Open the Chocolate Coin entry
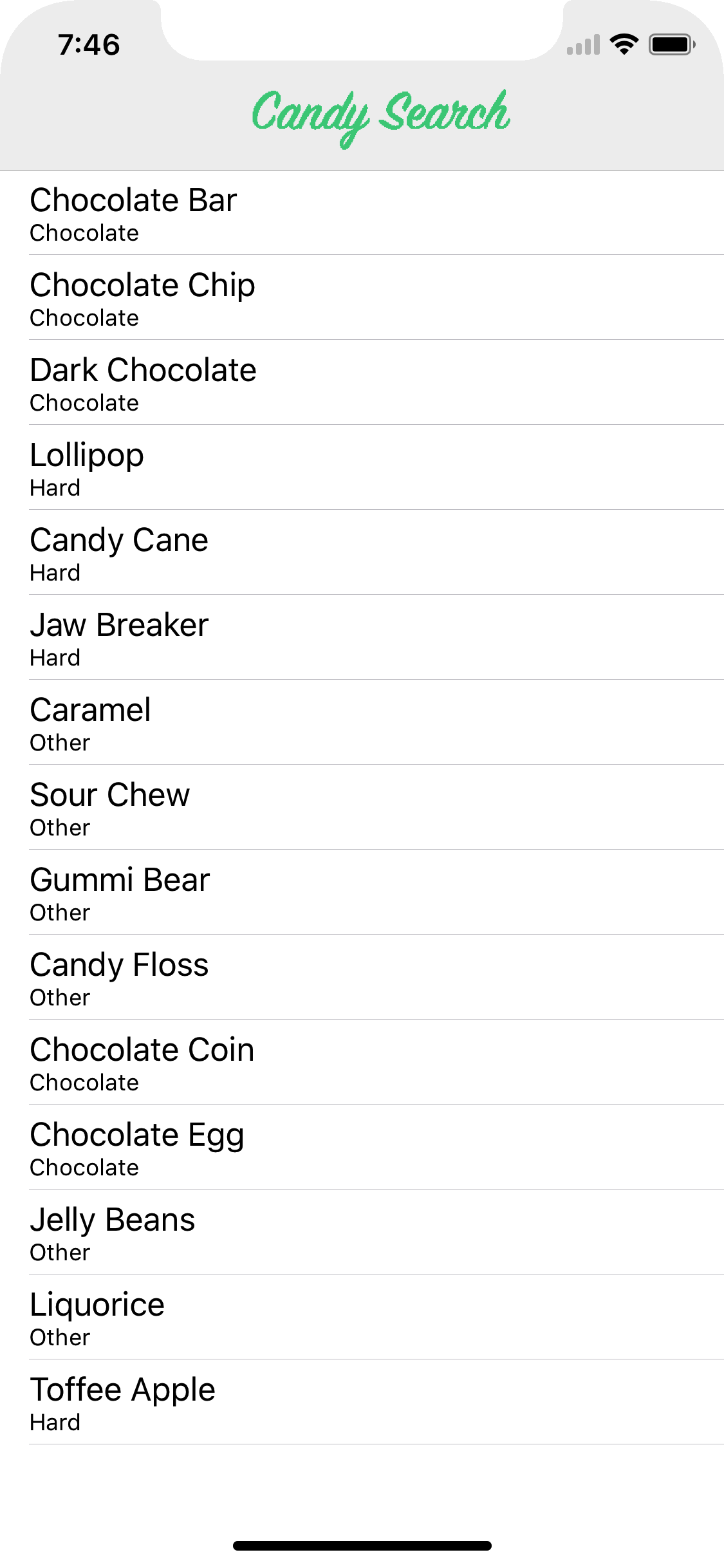 pos(362,1063)
